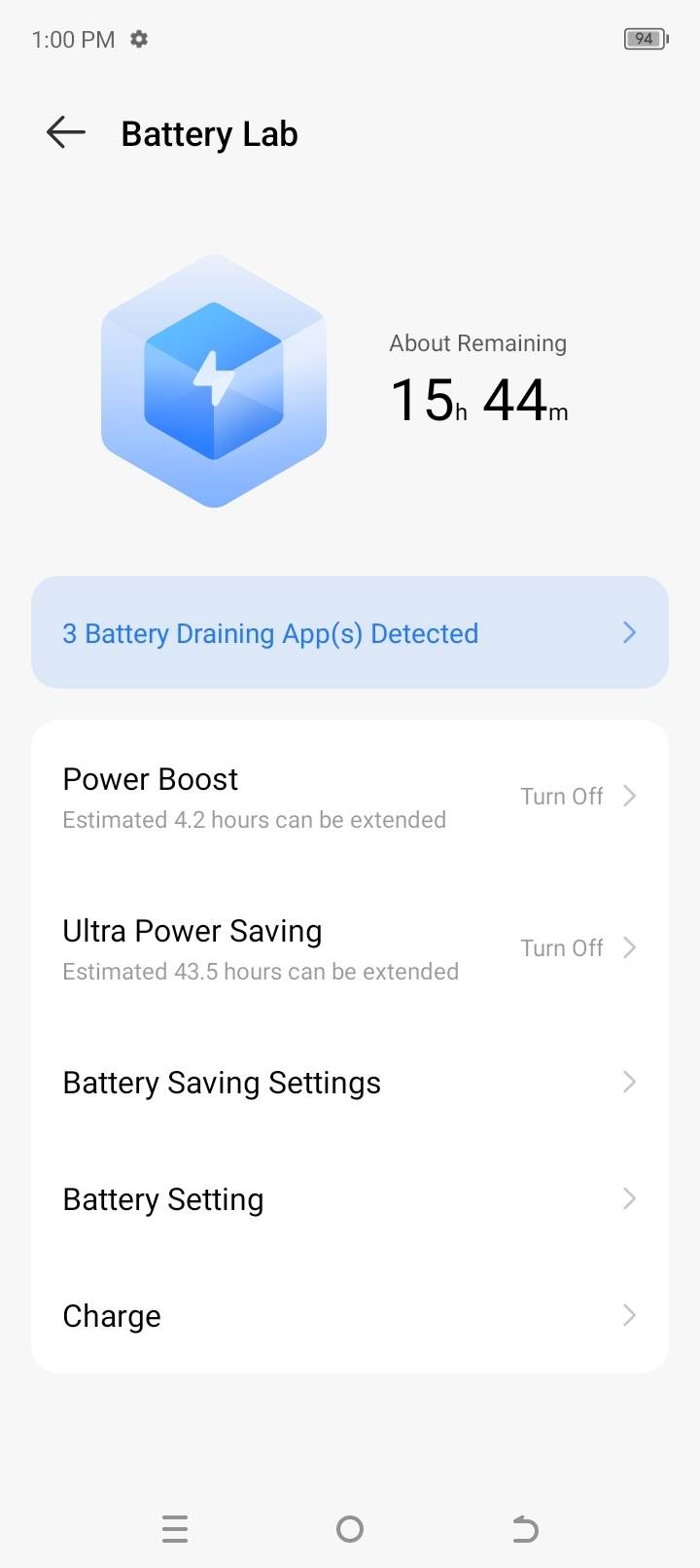This screenshot has height=1568, width=700.
Task: Toggle Power Boost via its Turn Off control
Action: 561,796
